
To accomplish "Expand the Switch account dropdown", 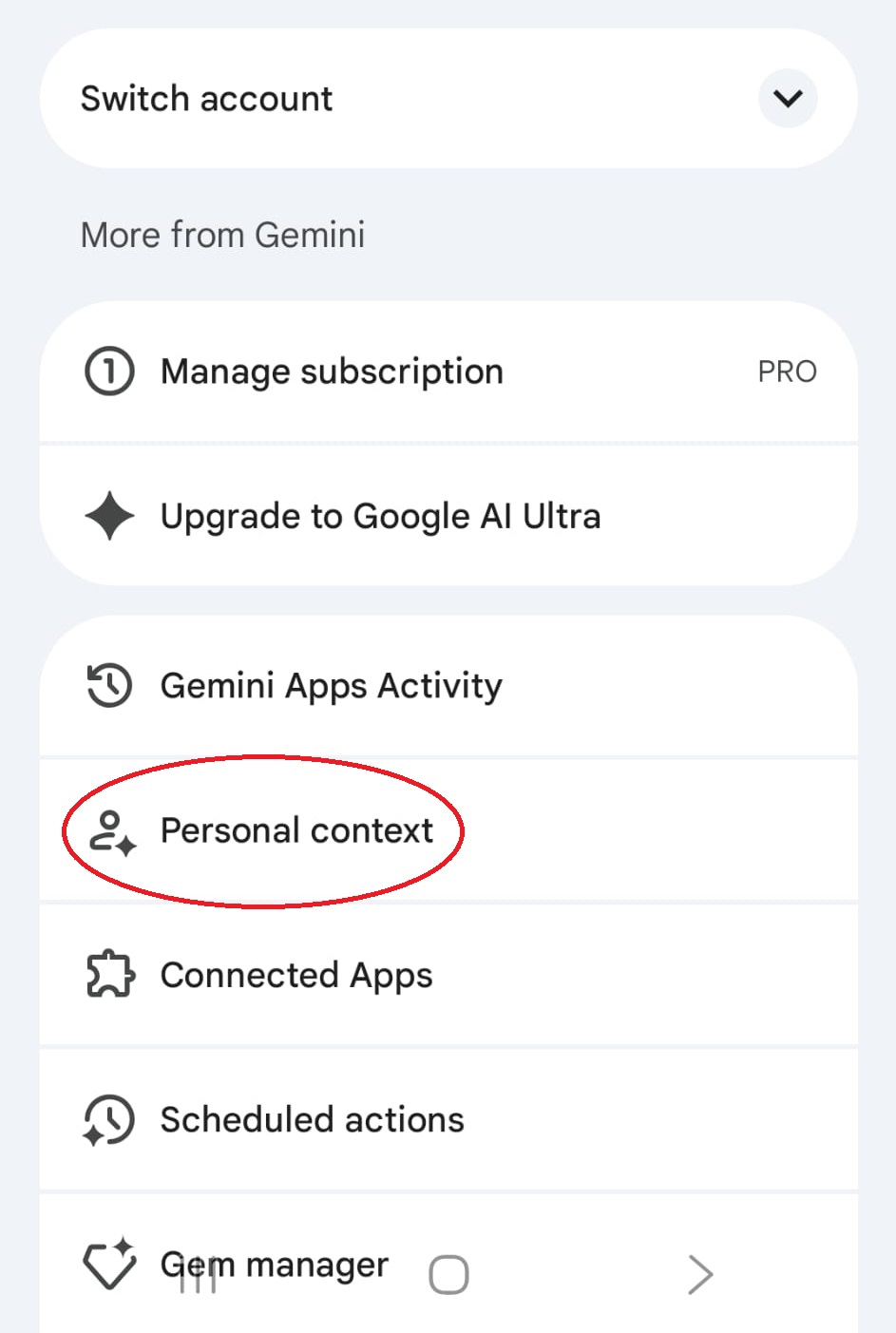I will point(787,98).
